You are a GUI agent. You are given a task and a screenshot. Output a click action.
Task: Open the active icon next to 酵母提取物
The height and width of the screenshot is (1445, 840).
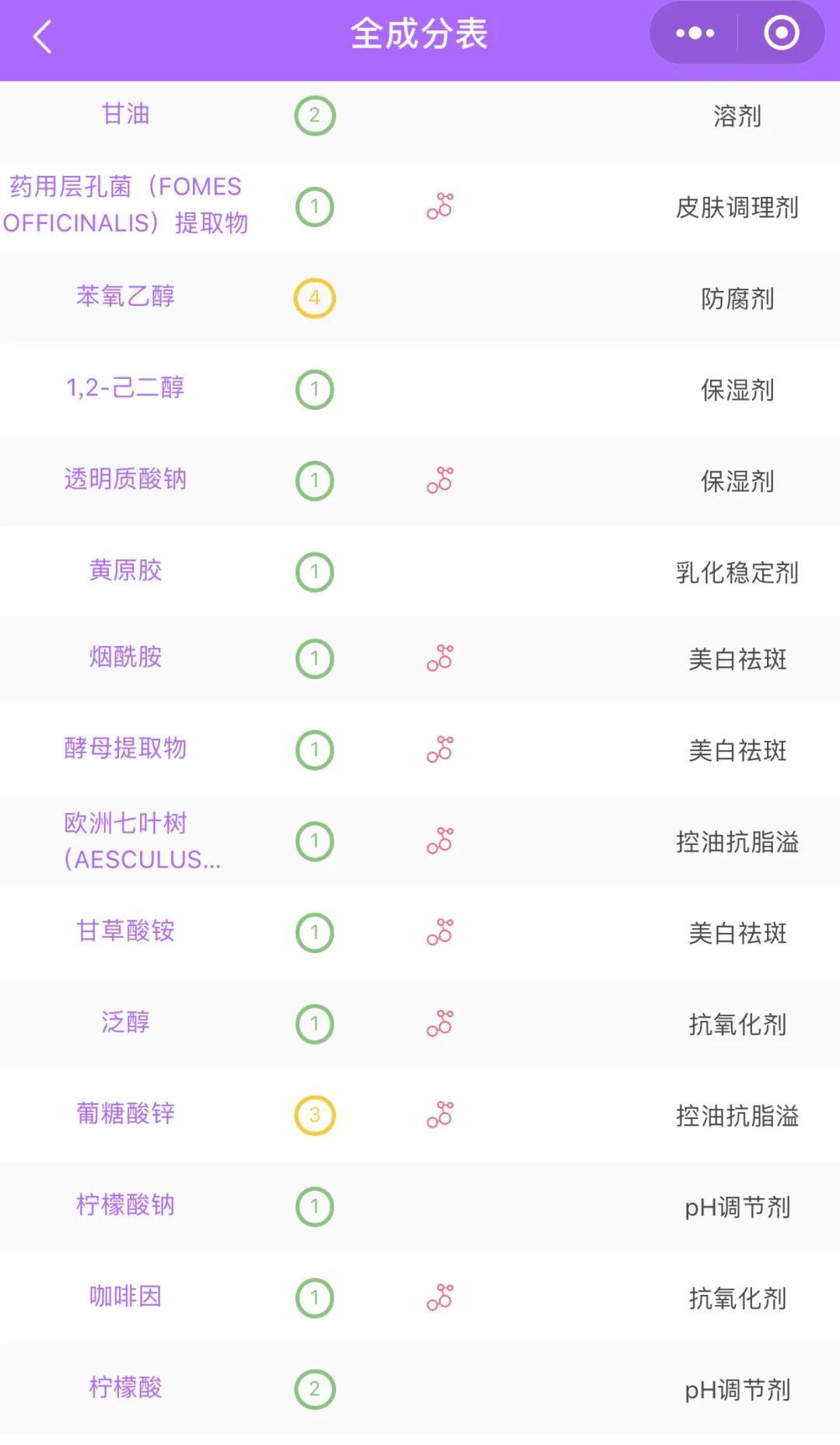click(x=439, y=751)
